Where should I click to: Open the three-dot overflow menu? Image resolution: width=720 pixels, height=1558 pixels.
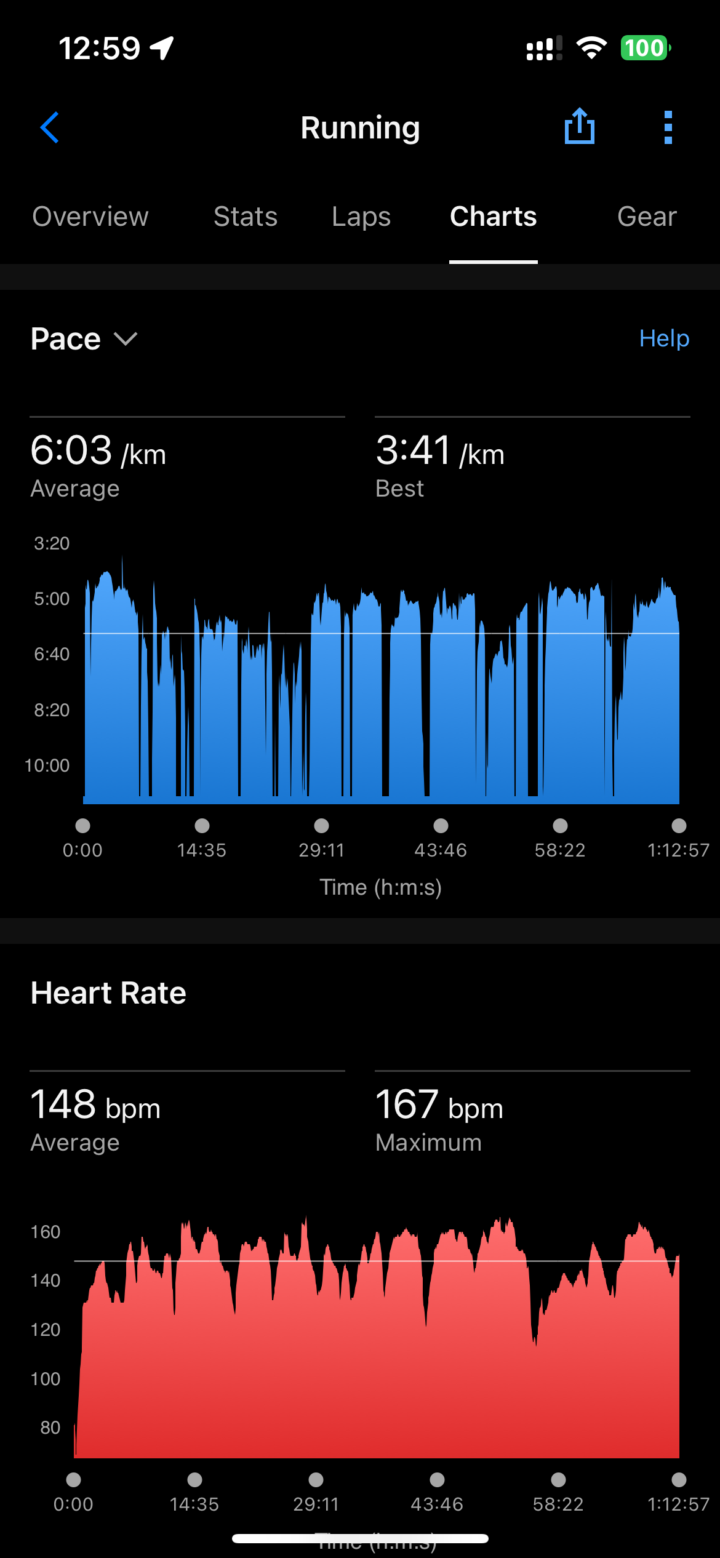tap(668, 128)
